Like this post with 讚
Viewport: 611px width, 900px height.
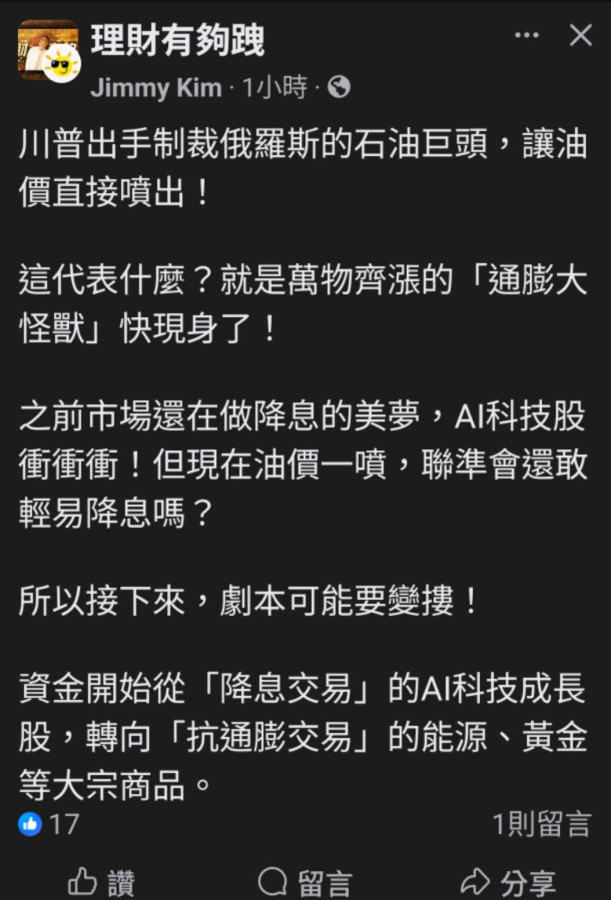(x=100, y=881)
